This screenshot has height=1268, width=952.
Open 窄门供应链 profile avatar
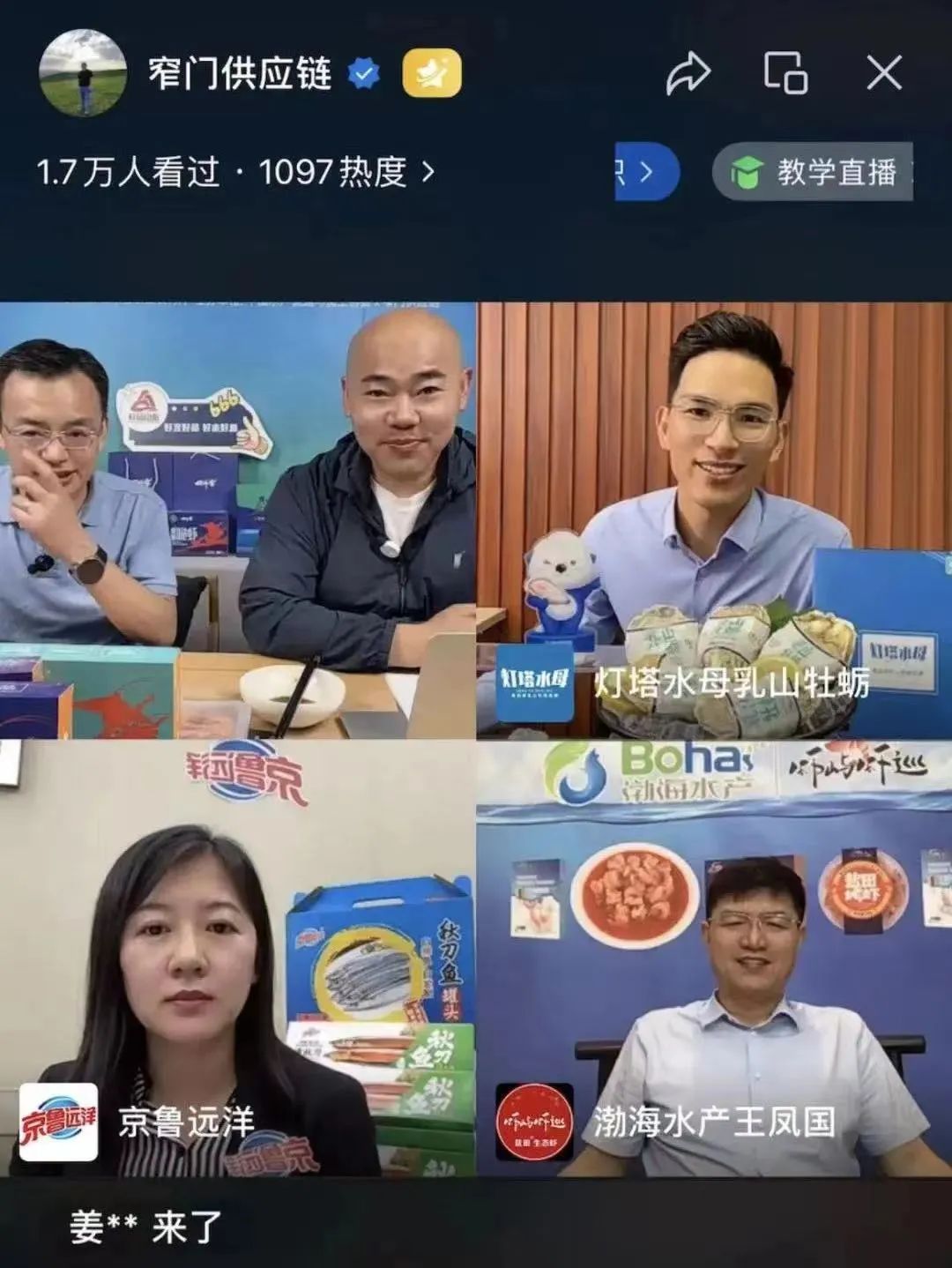coord(83,72)
